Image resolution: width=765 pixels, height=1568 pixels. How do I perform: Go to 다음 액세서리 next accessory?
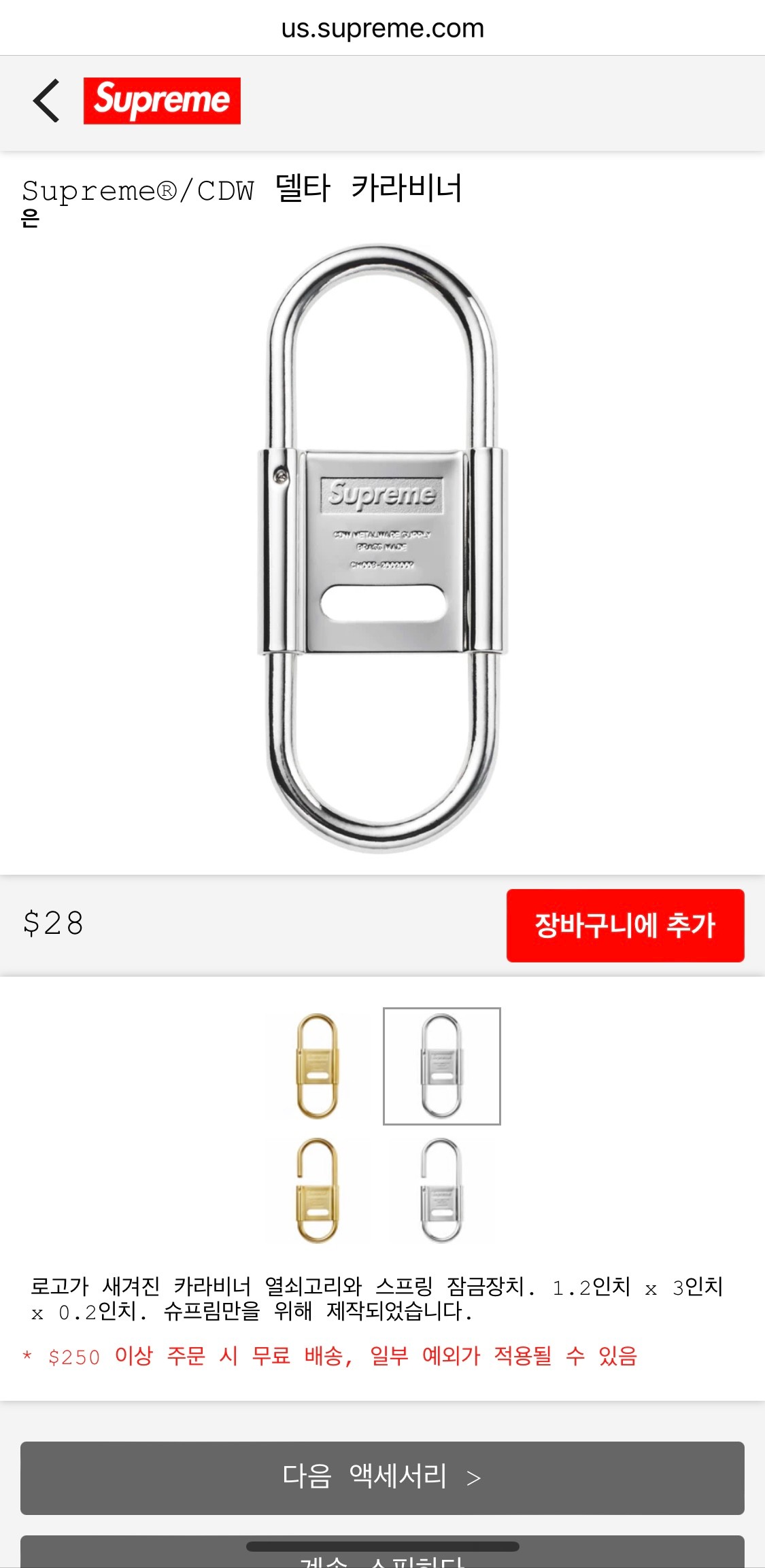pyautogui.click(x=382, y=1478)
